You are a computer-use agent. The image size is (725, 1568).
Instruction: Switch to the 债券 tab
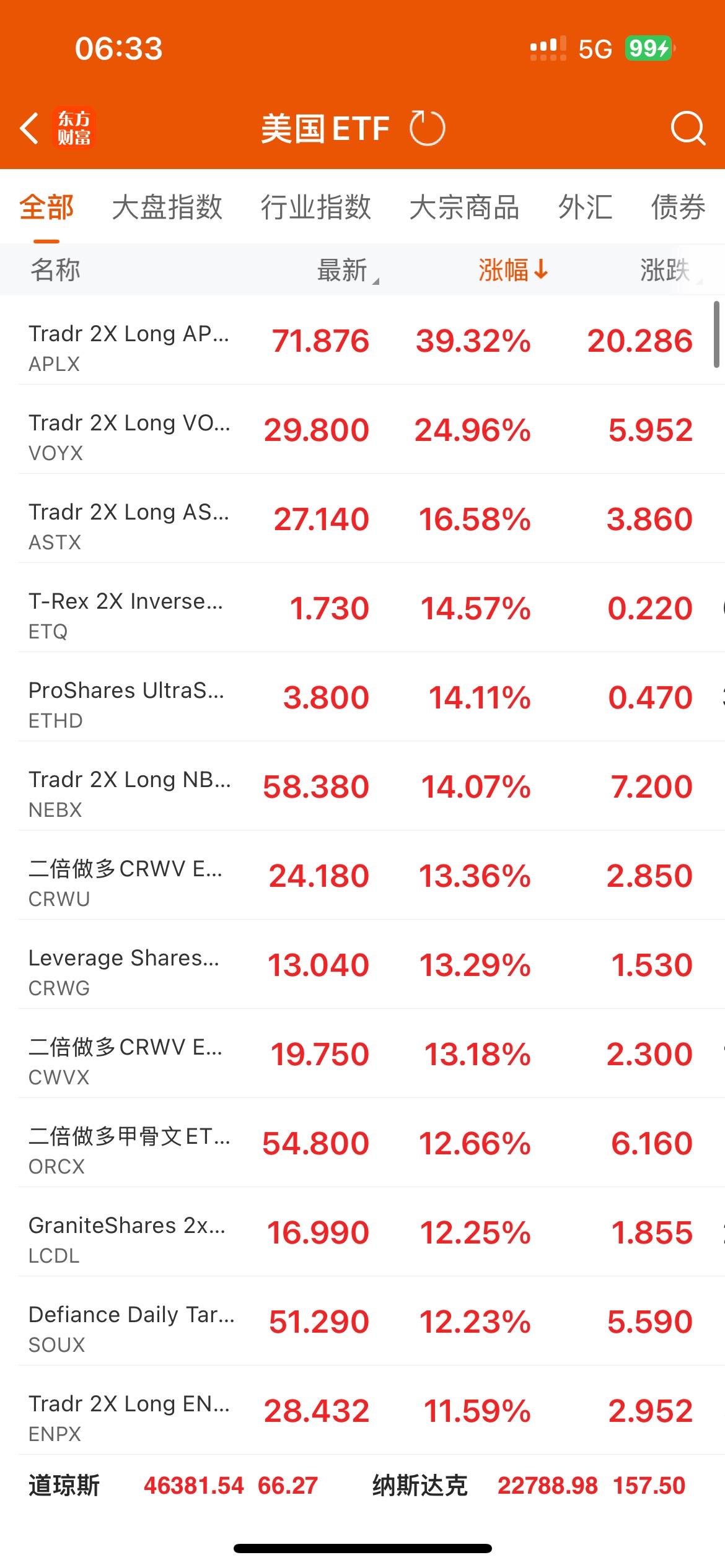click(678, 207)
